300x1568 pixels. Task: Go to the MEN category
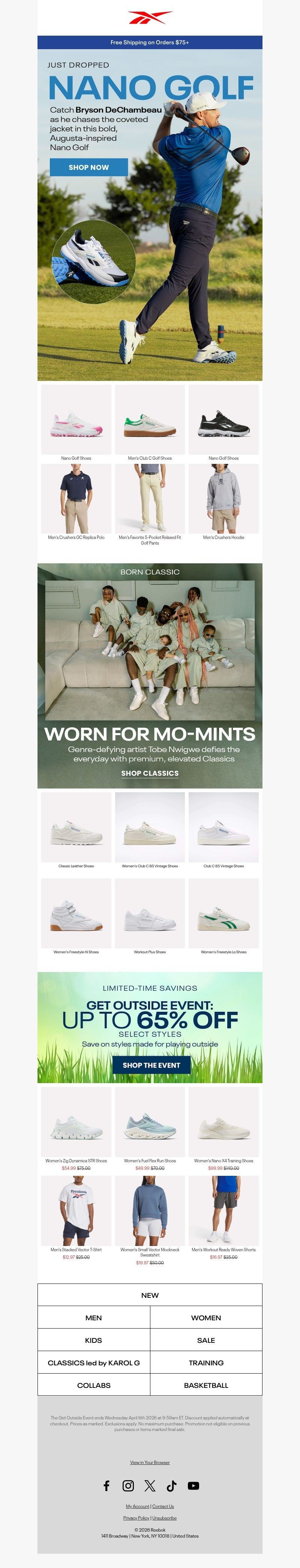click(94, 1318)
